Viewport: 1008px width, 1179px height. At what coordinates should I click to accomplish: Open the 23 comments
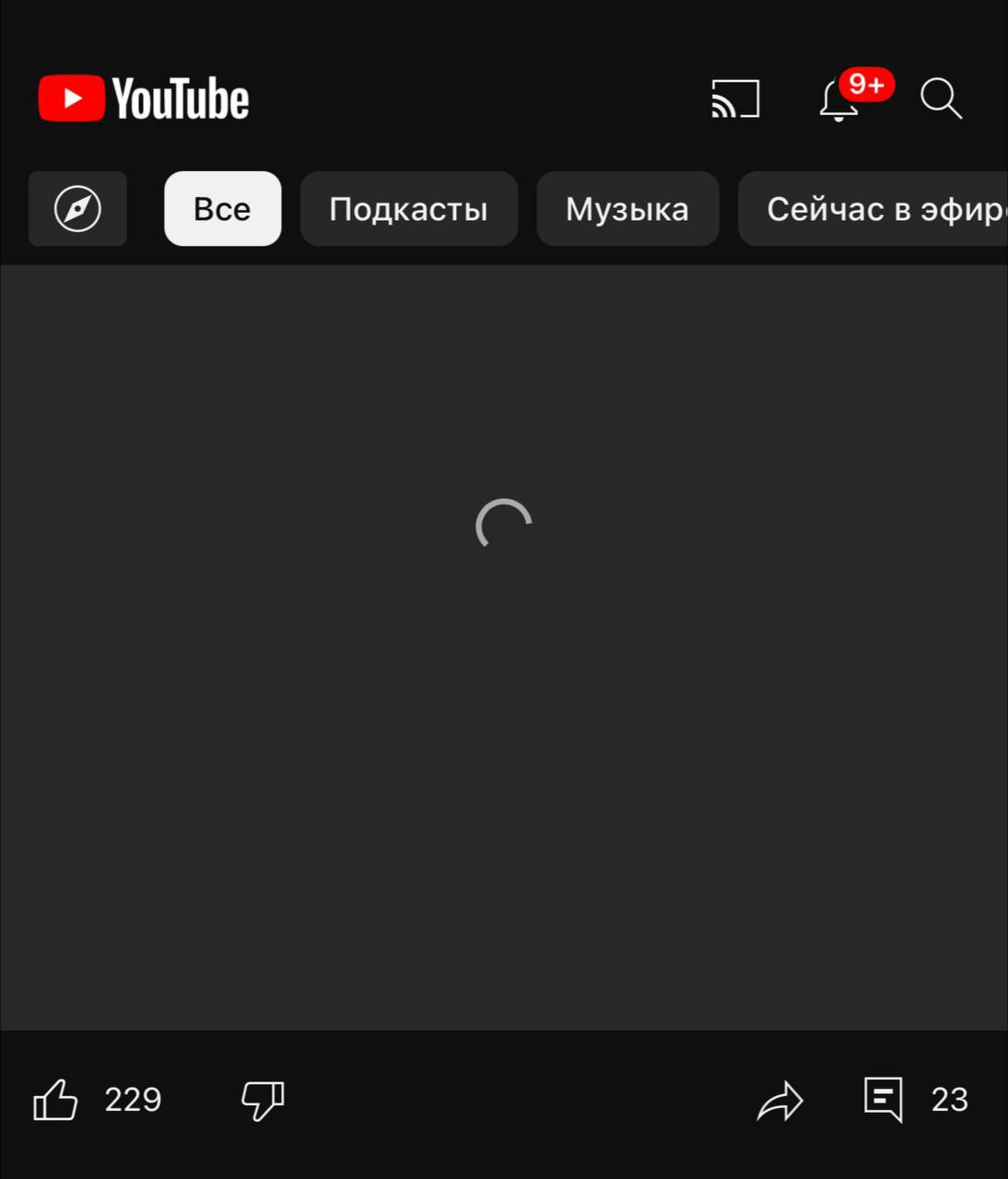(x=884, y=1099)
